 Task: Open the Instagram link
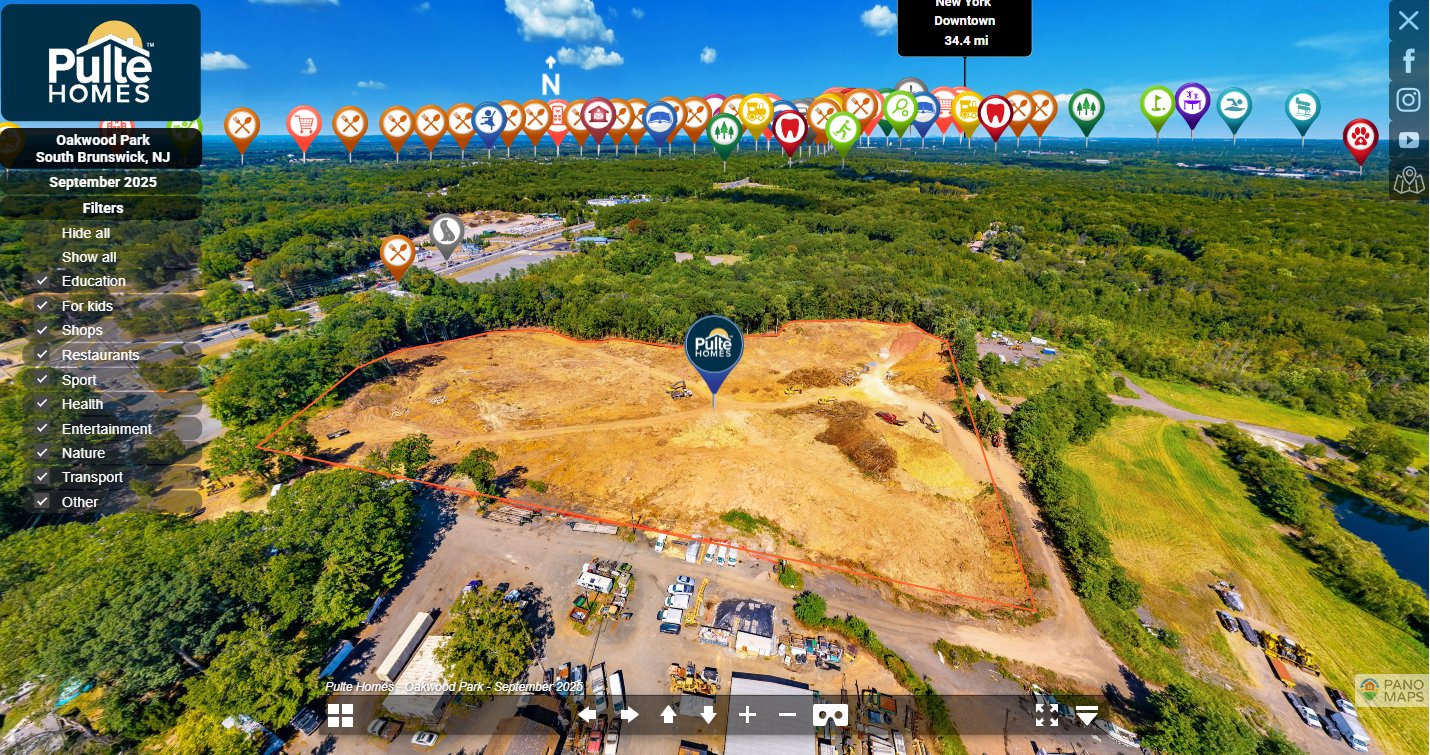pyautogui.click(x=1408, y=100)
